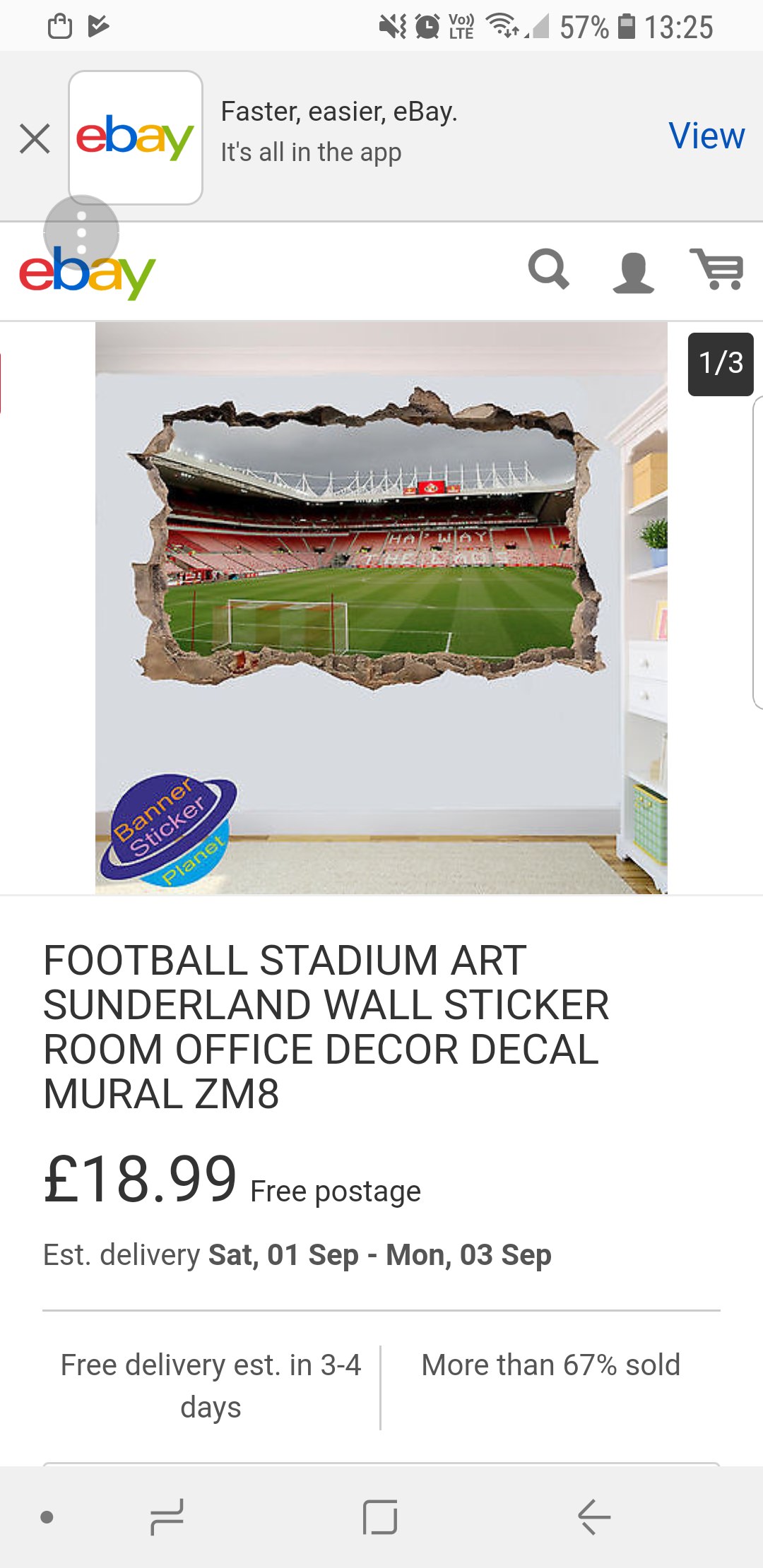Tap the 1/3 image counter

point(719,364)
